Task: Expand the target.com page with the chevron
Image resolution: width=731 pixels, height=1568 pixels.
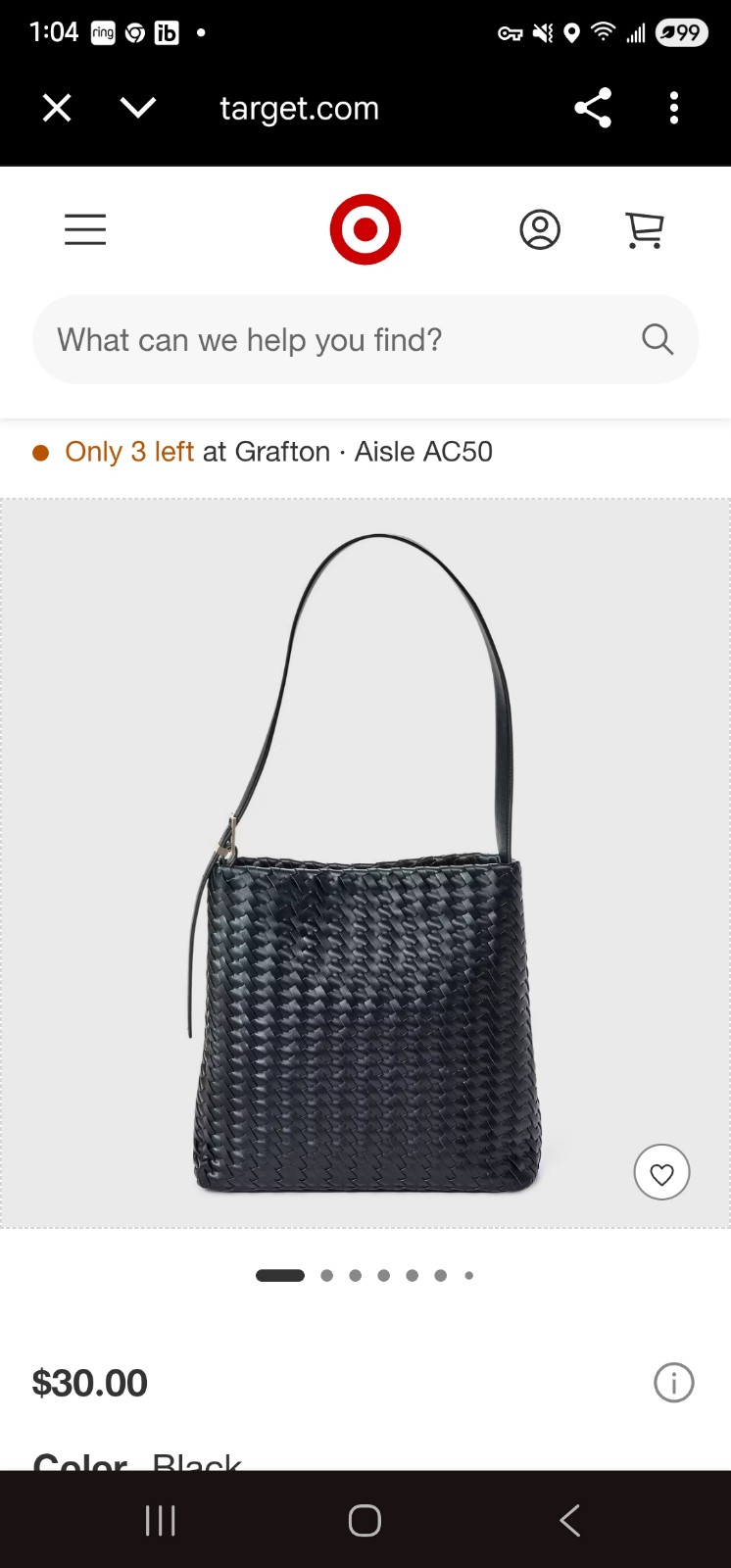Action: tap(137, 108)
